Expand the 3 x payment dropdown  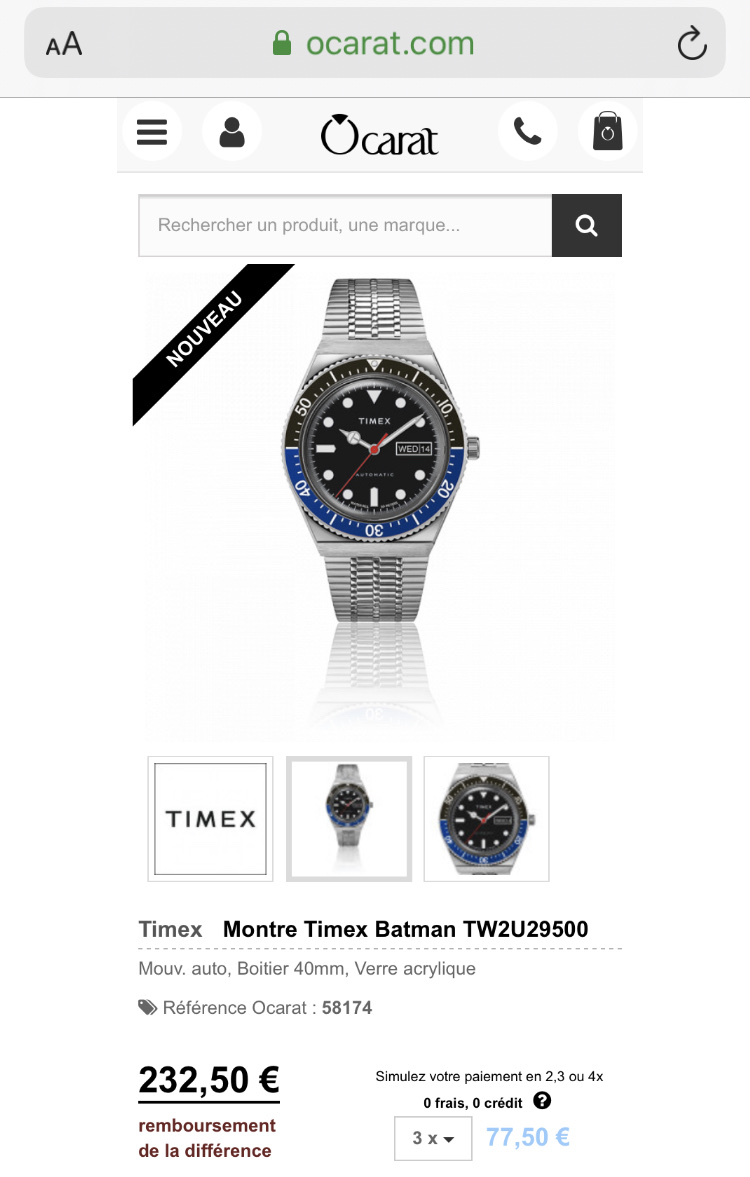(433, 1138)
